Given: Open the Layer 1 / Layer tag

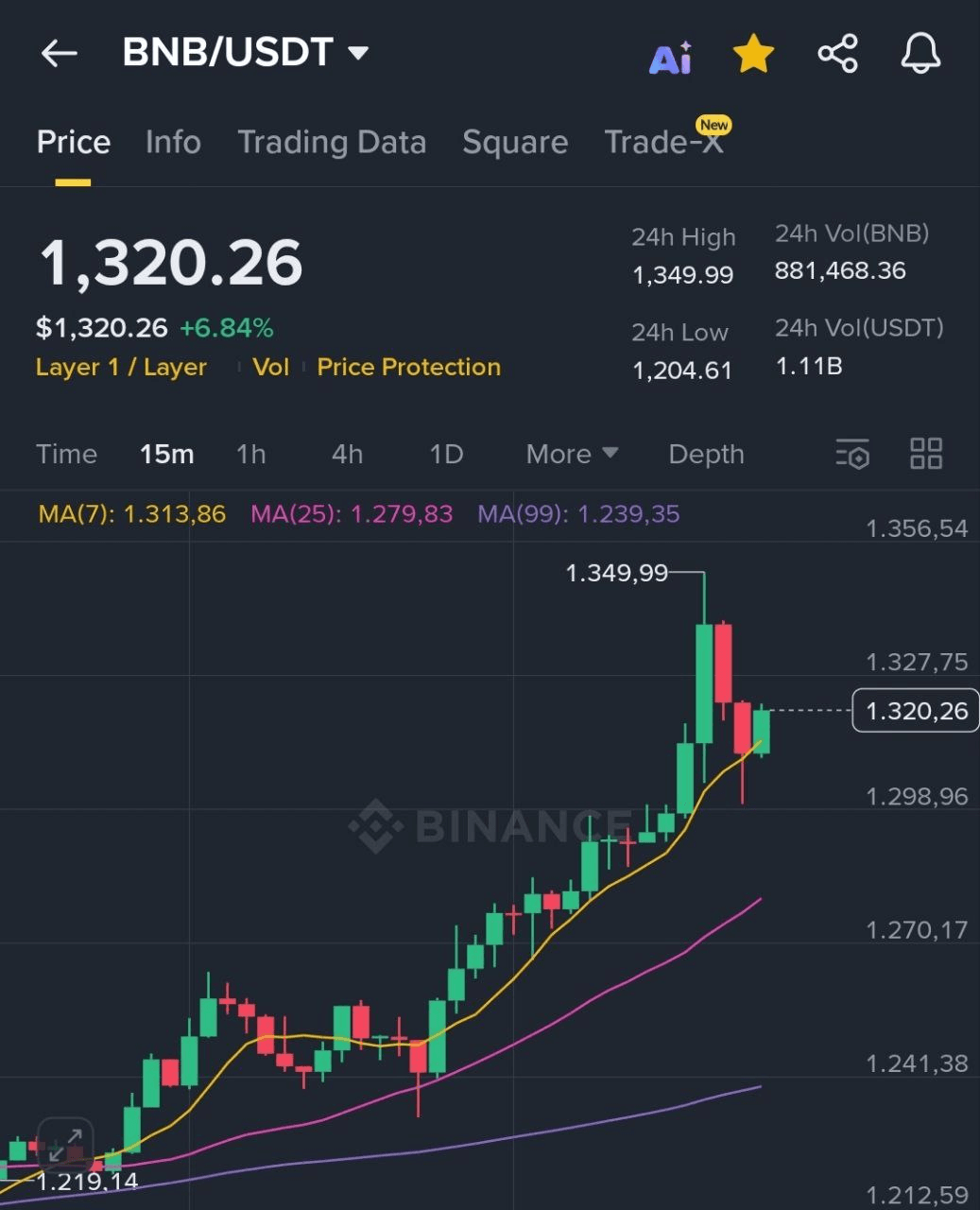Looking at the screenshot, I should click(121, 367).
